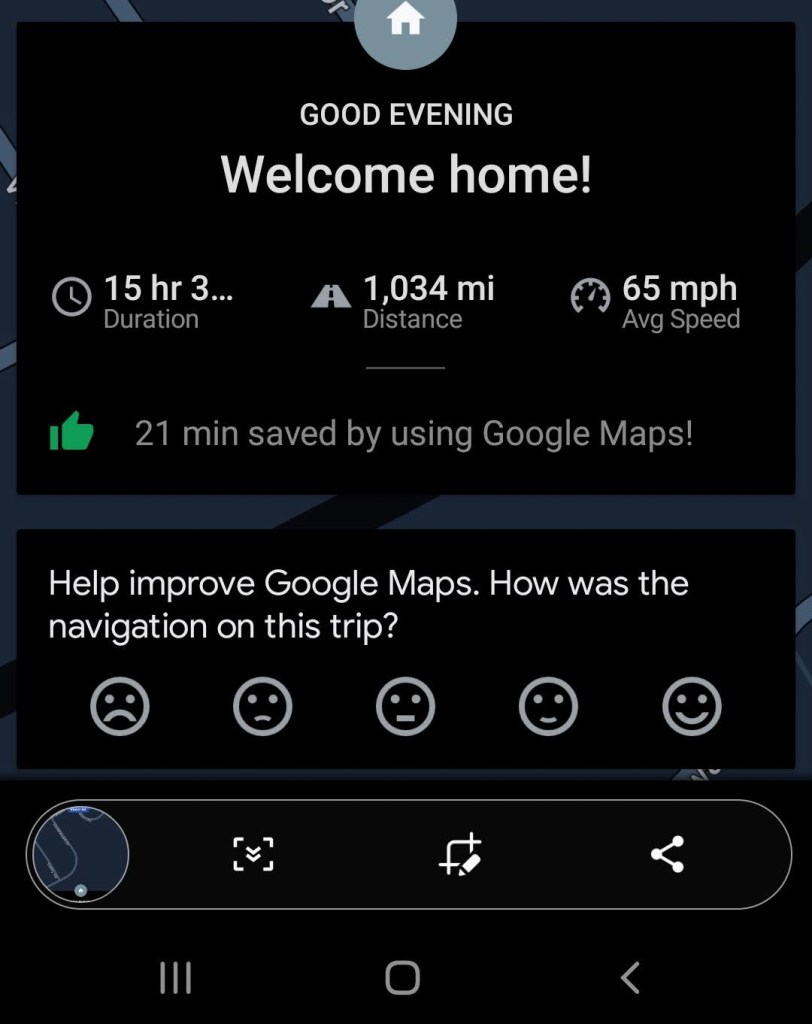Share the screenshot

tap(667, 854)
